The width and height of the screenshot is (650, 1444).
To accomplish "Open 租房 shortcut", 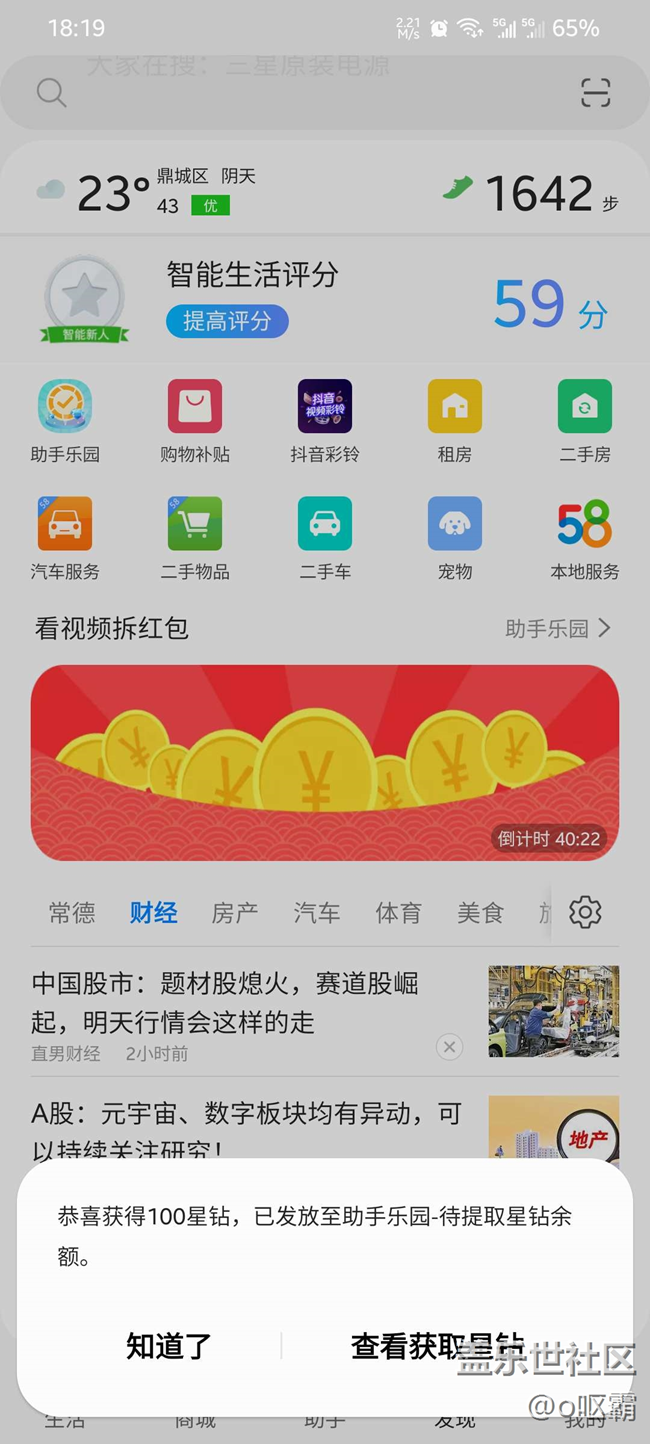I will [x=455, y=420].
